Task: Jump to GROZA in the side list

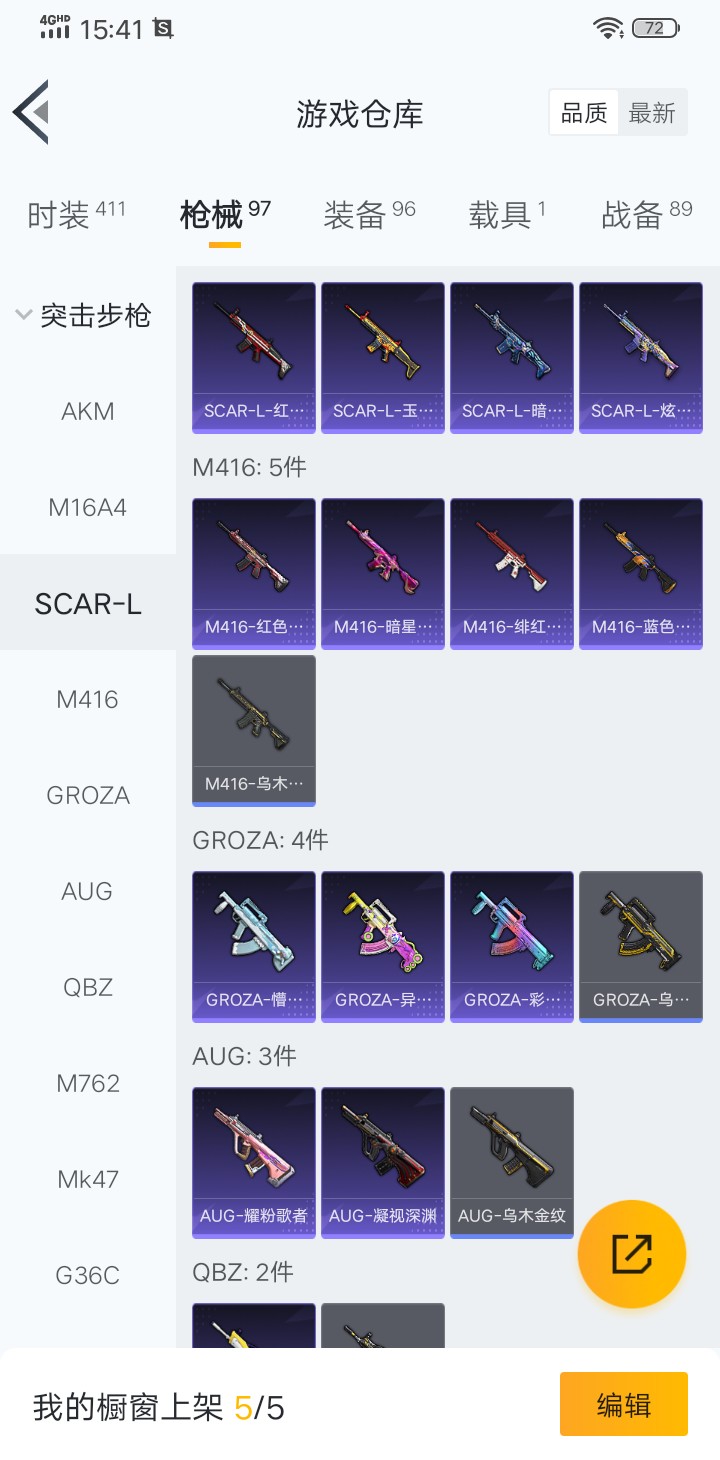Action: click(x=88, y=795)
